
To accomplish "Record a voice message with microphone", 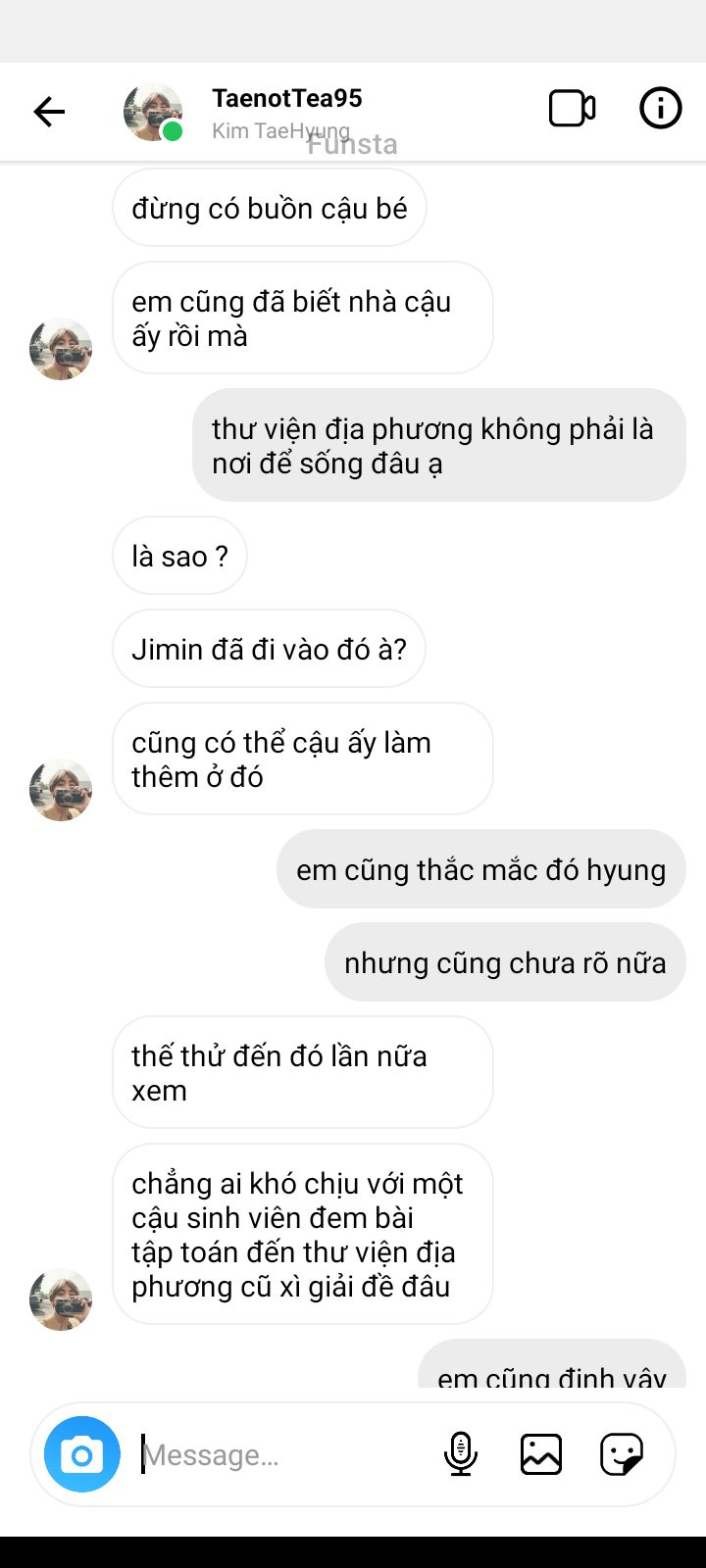I will click(460, 1453).
